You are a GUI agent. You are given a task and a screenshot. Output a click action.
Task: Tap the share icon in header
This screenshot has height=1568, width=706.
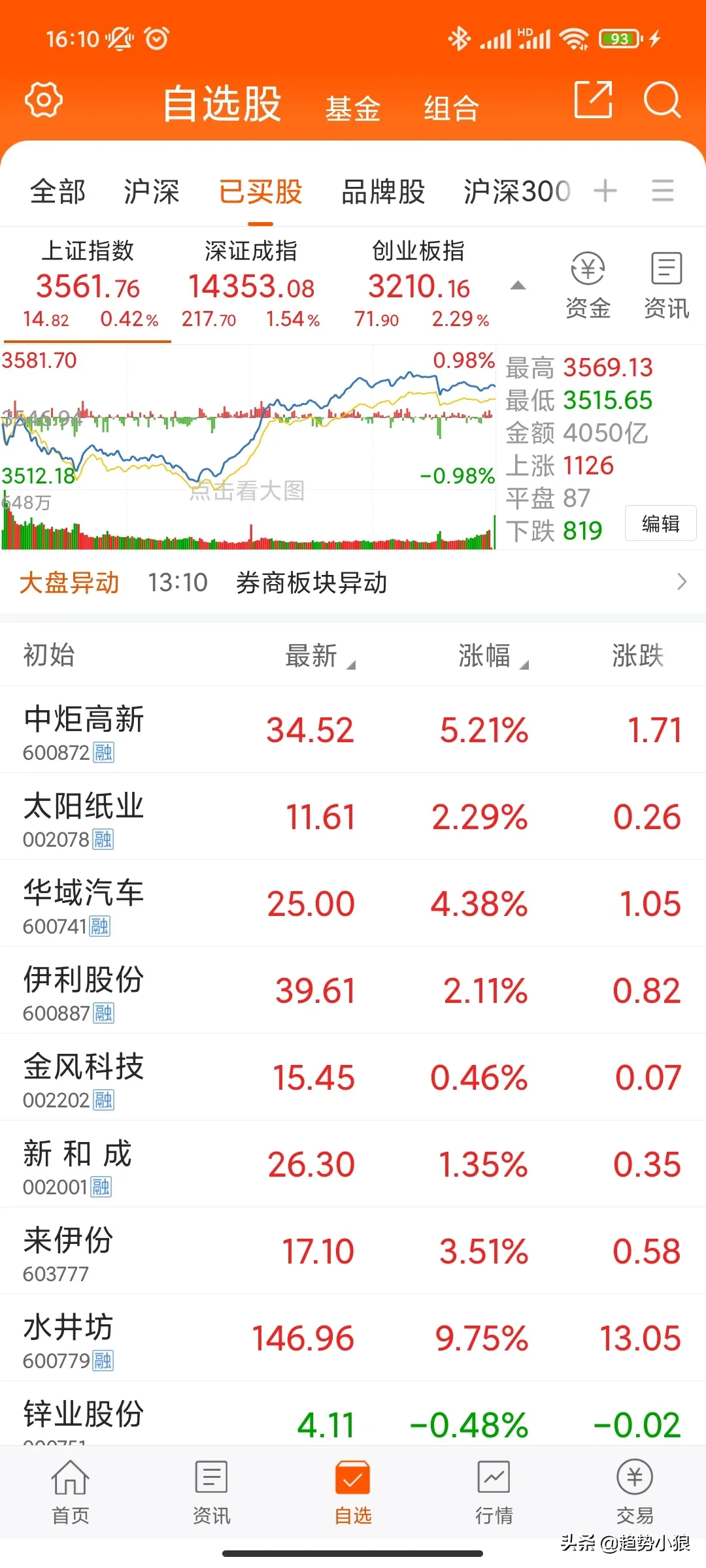pyautogui.click(x=593, y=100)
